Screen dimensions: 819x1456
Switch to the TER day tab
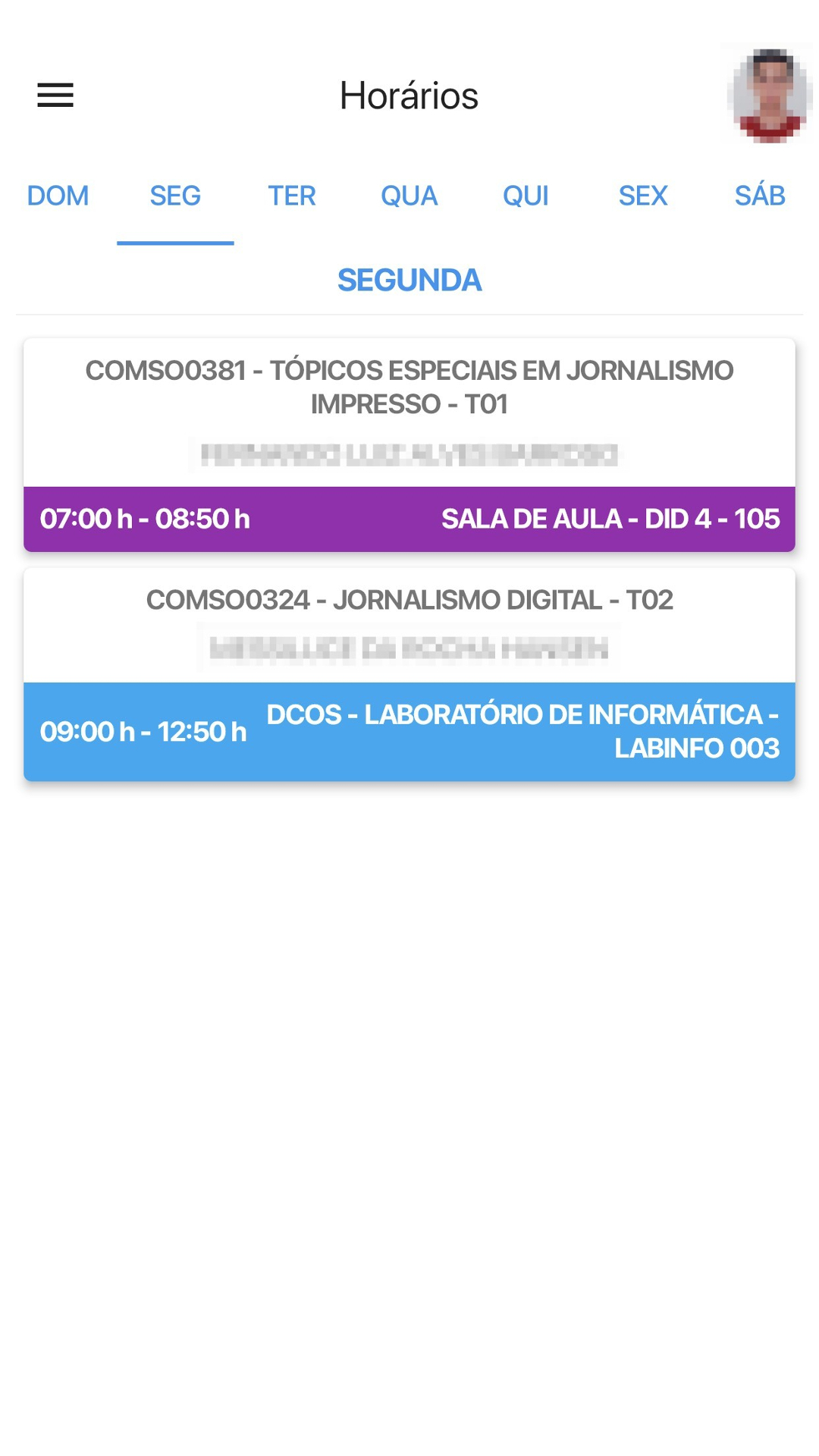pos(292,196)
